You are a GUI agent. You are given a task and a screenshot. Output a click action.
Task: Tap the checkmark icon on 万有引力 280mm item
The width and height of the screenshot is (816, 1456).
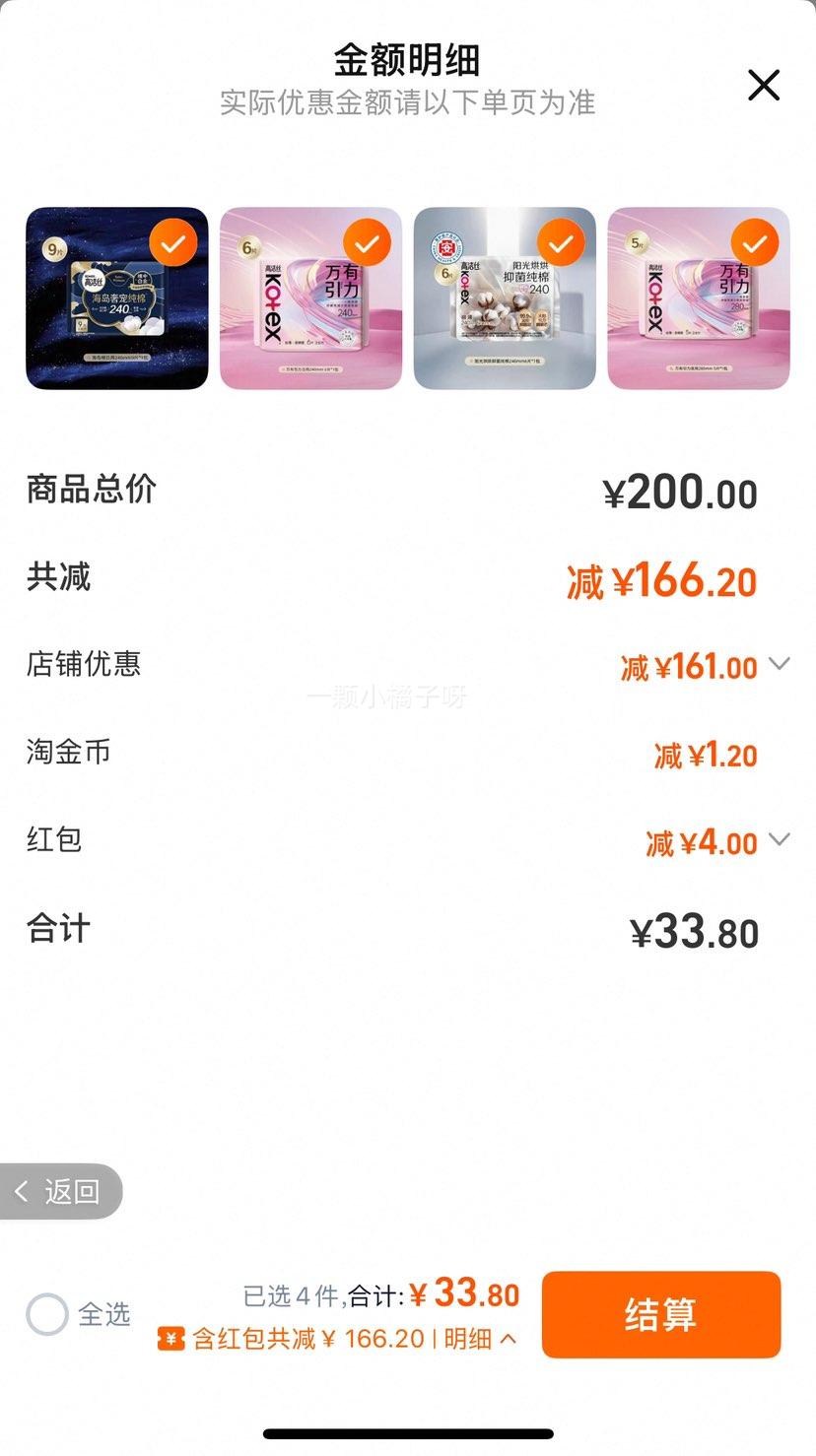(x=755, y=241)
